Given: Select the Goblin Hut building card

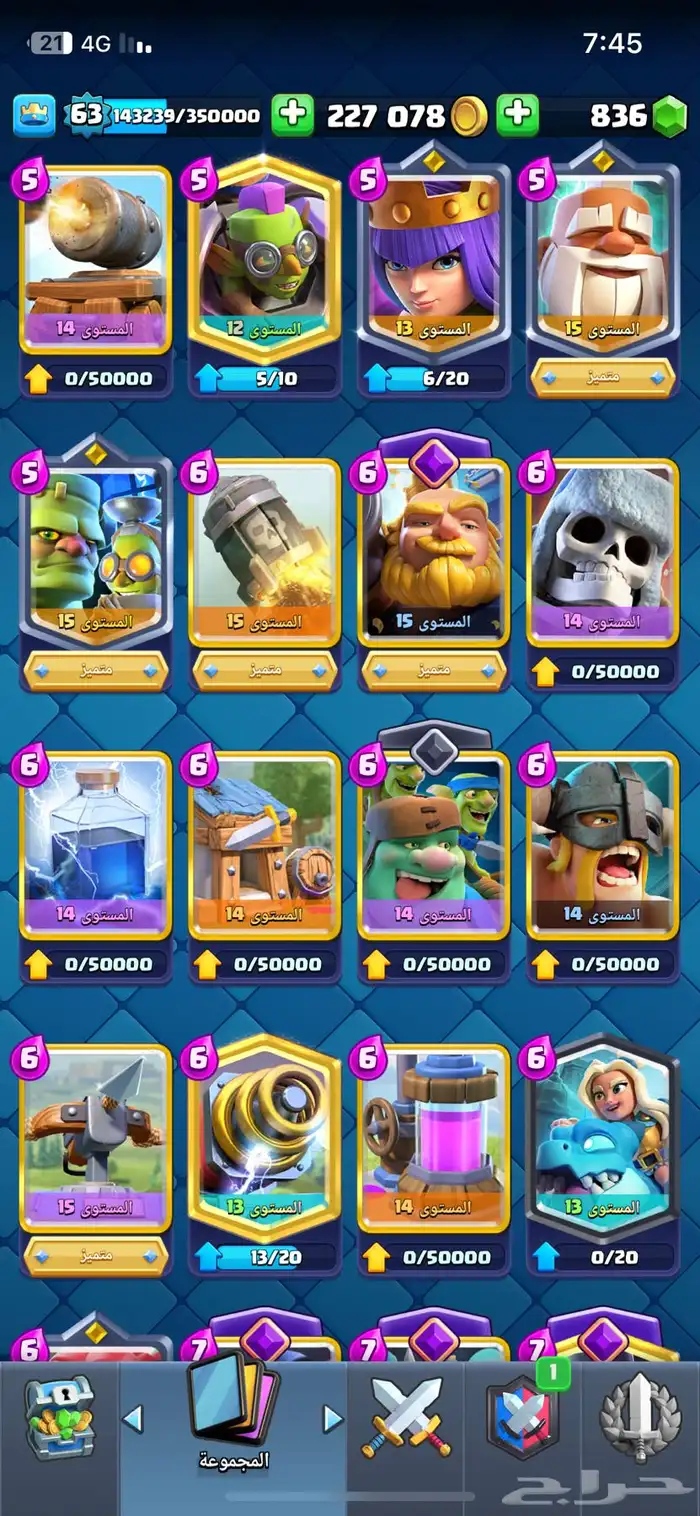Looking at the screenshot, I should point(265,845).
